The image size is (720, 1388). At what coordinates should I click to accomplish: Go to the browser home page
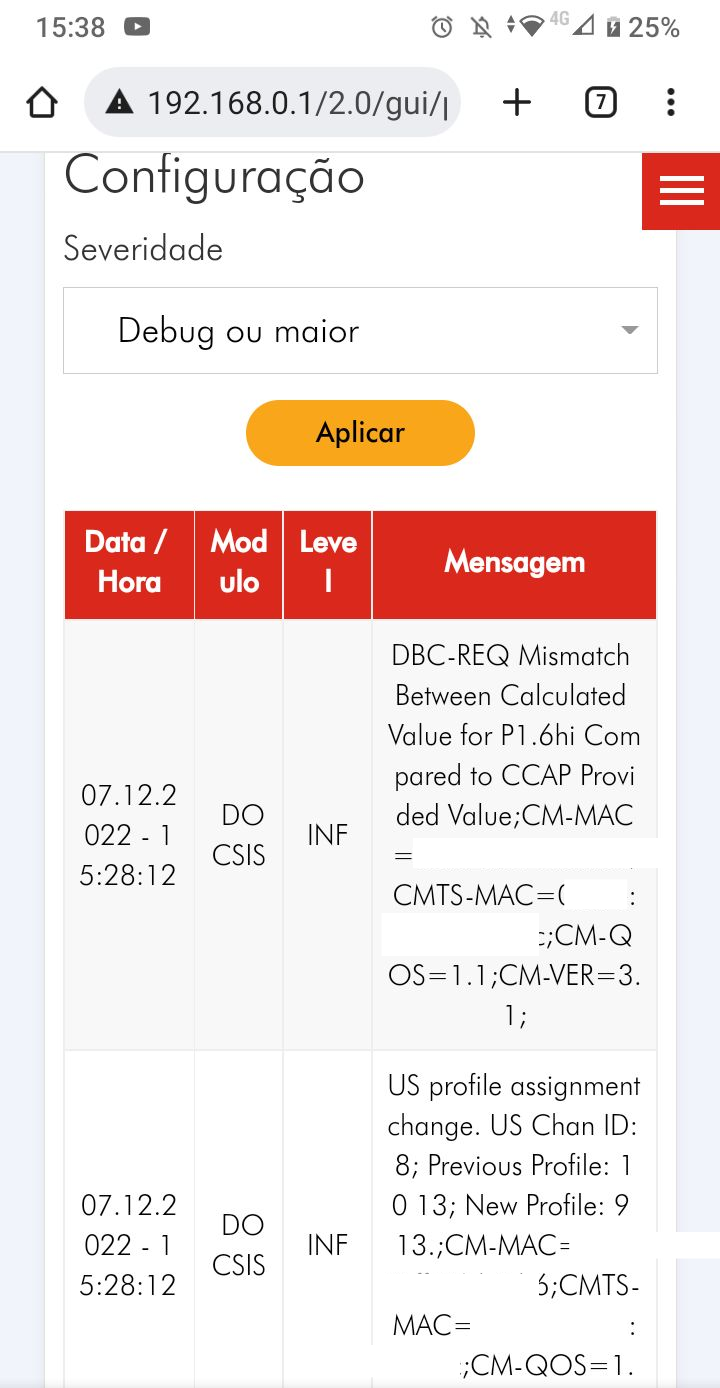[x=42, y=102]
